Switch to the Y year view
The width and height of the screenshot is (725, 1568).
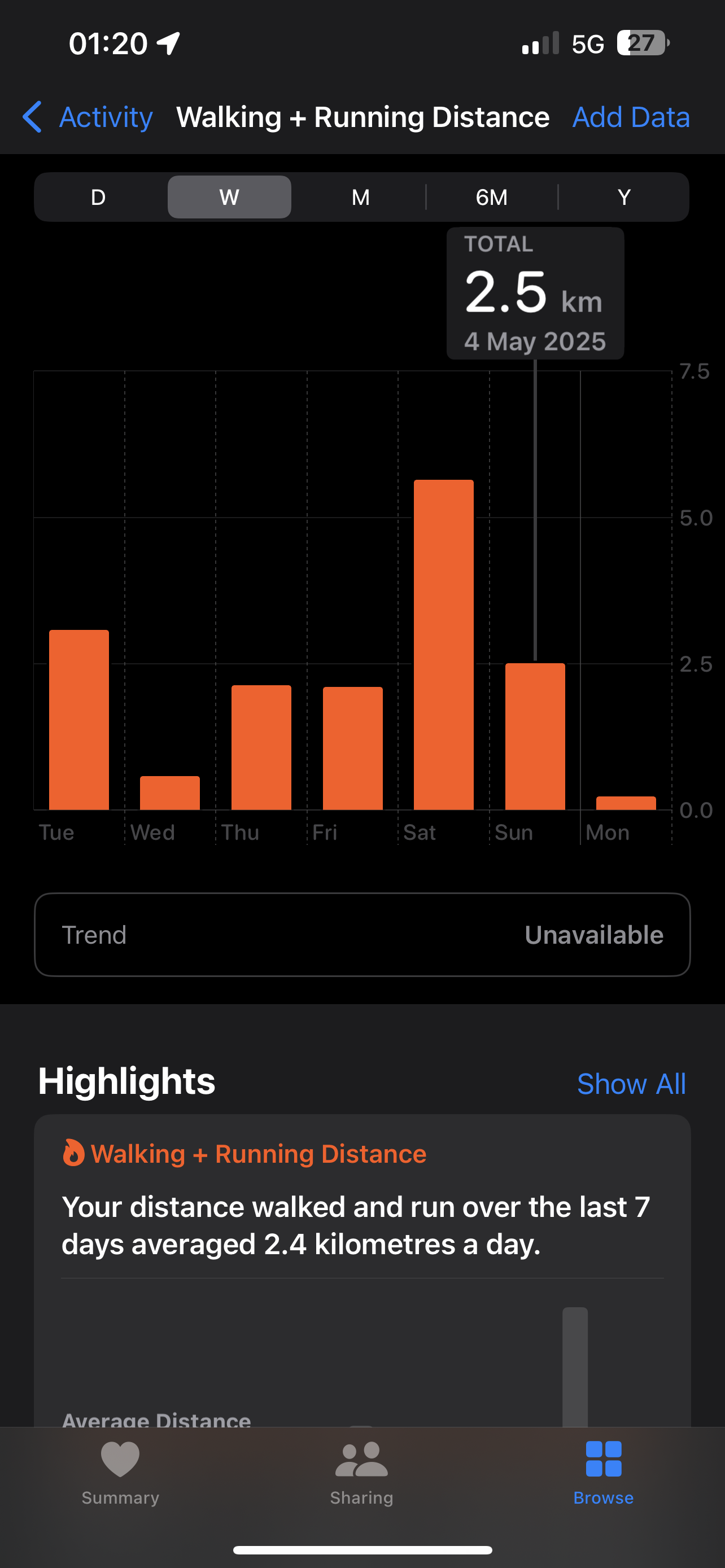tap(623, 197)
